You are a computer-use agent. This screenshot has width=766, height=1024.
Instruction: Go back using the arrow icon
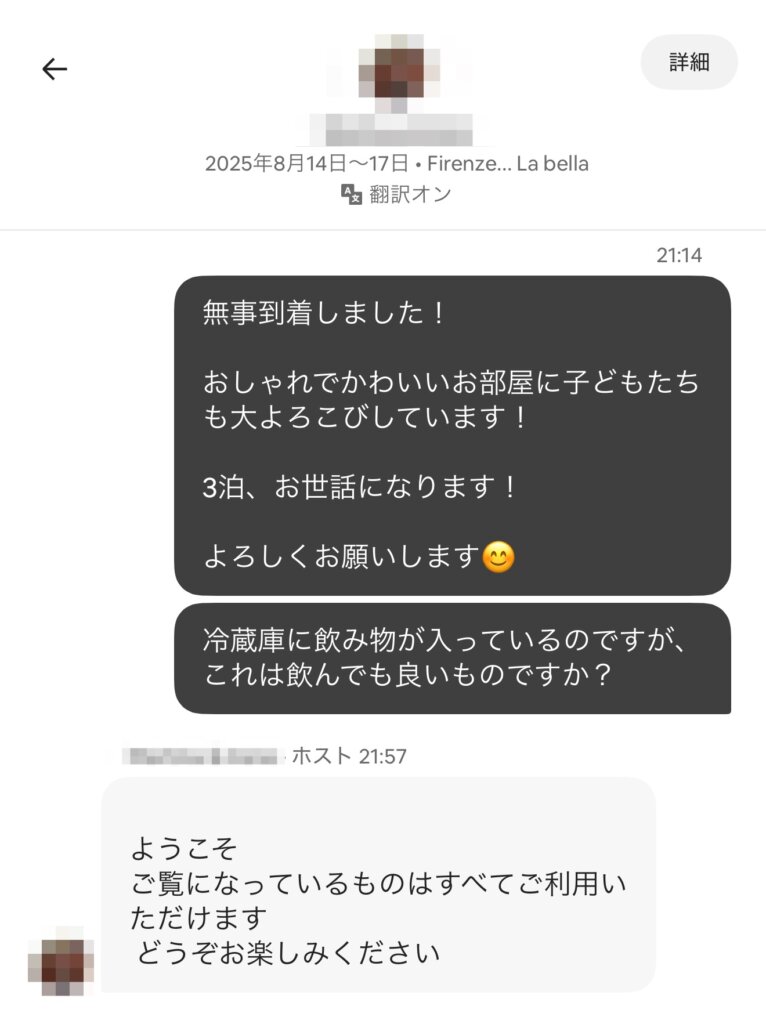coord(54,68)
